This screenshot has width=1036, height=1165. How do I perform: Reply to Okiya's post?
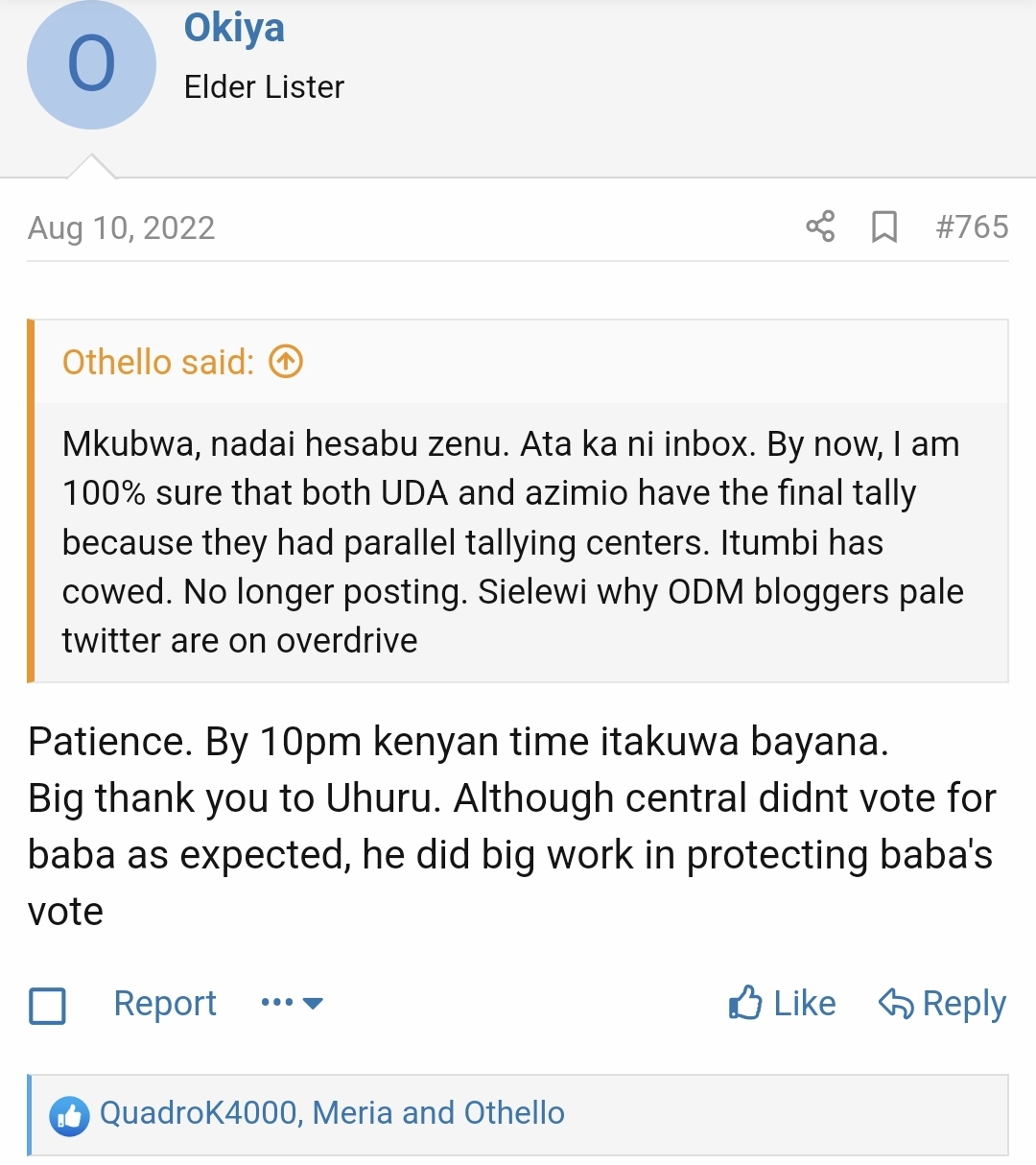[x=942, y=1004]
